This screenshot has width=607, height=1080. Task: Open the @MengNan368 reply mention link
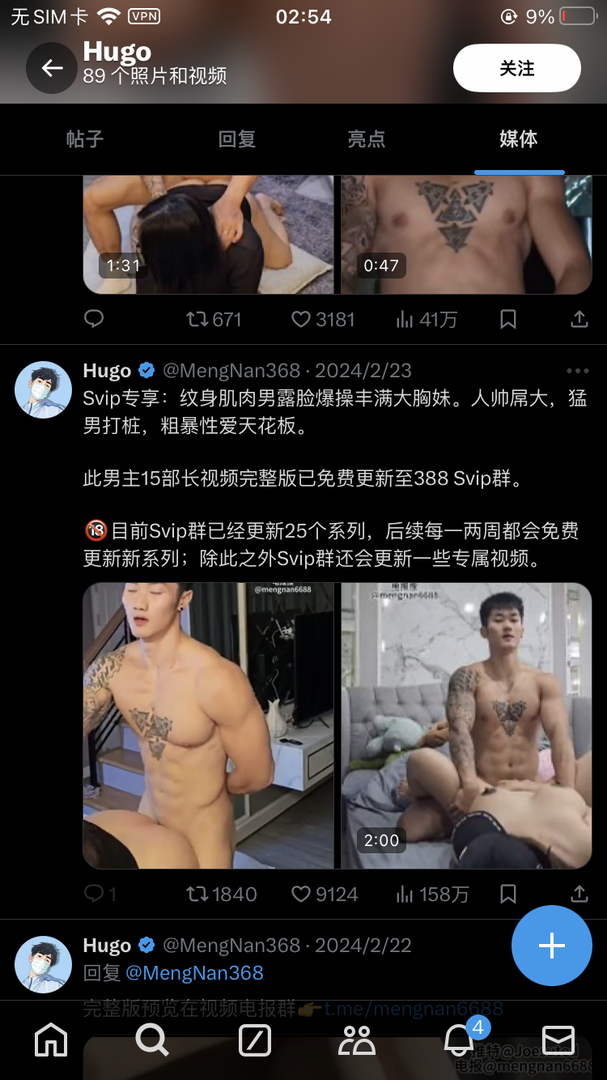[x=194, y=972]
